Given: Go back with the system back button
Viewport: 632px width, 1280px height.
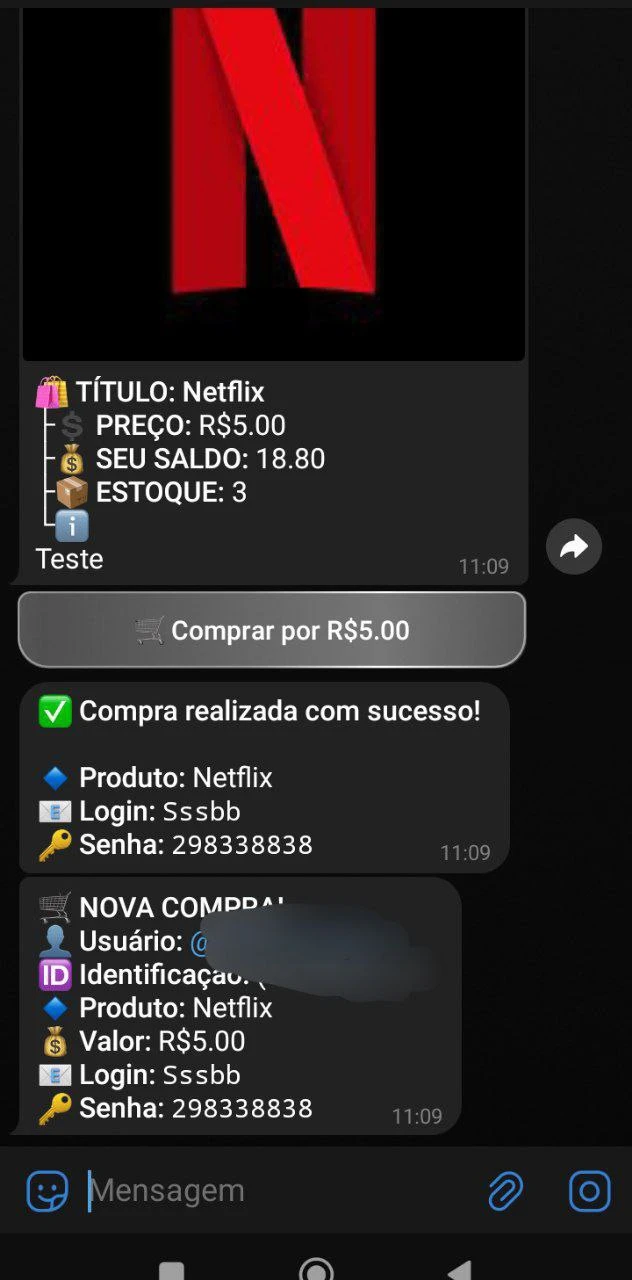Looking at the screenshot, I should click(x=459, y=1270).
